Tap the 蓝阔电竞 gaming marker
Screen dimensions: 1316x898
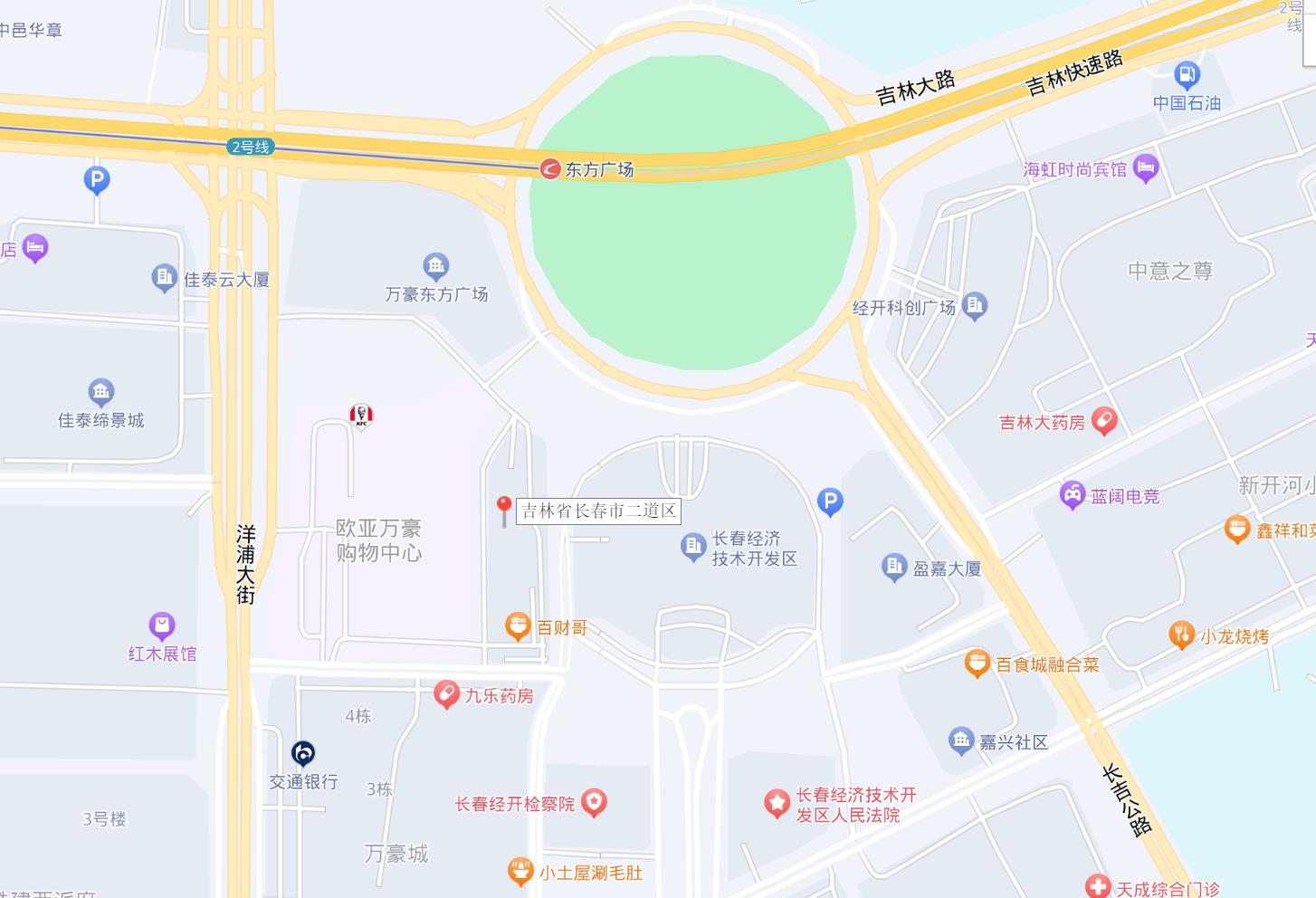point(1073,495)
